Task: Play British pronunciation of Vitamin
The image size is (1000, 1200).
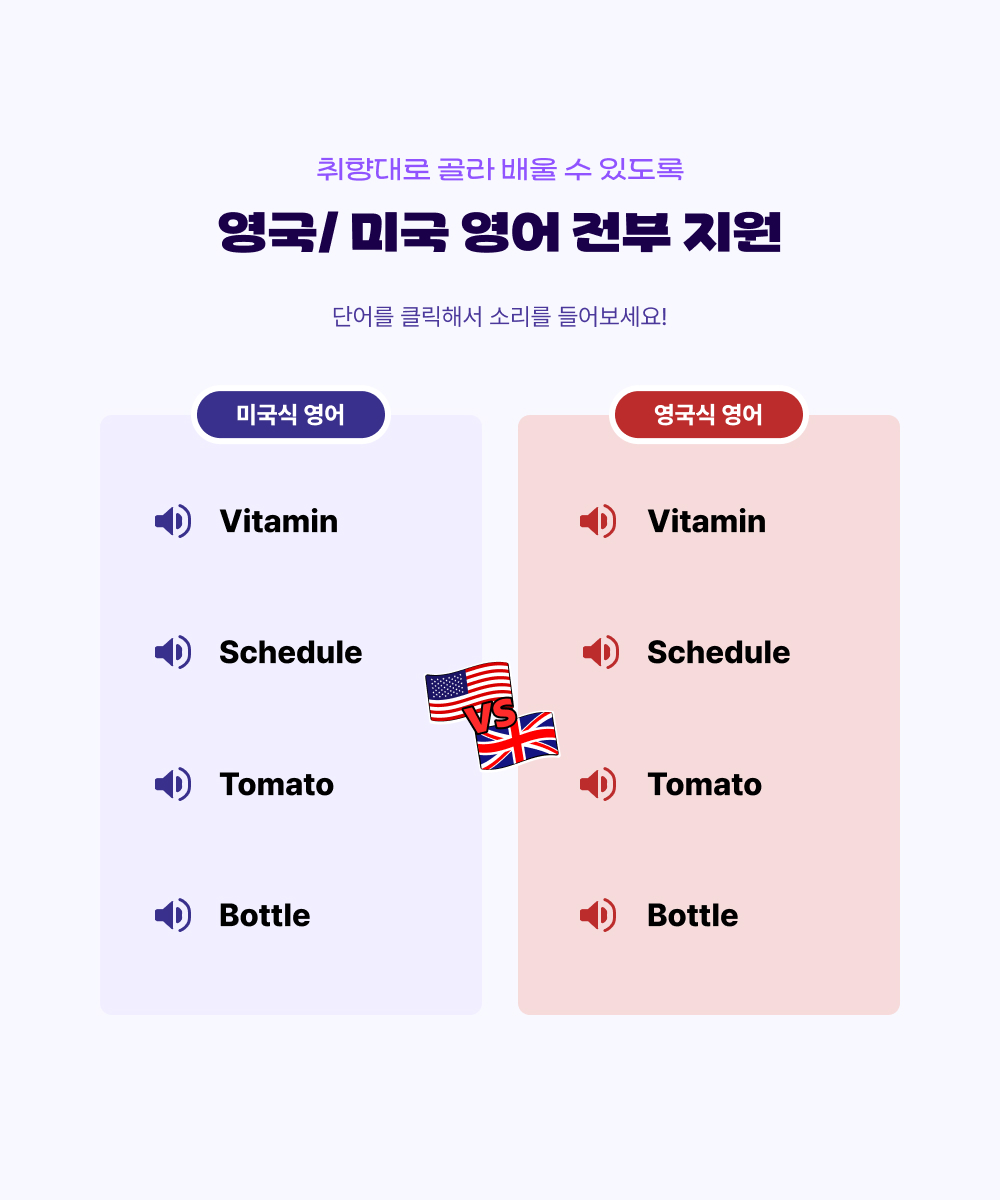Action: [598, 521]
